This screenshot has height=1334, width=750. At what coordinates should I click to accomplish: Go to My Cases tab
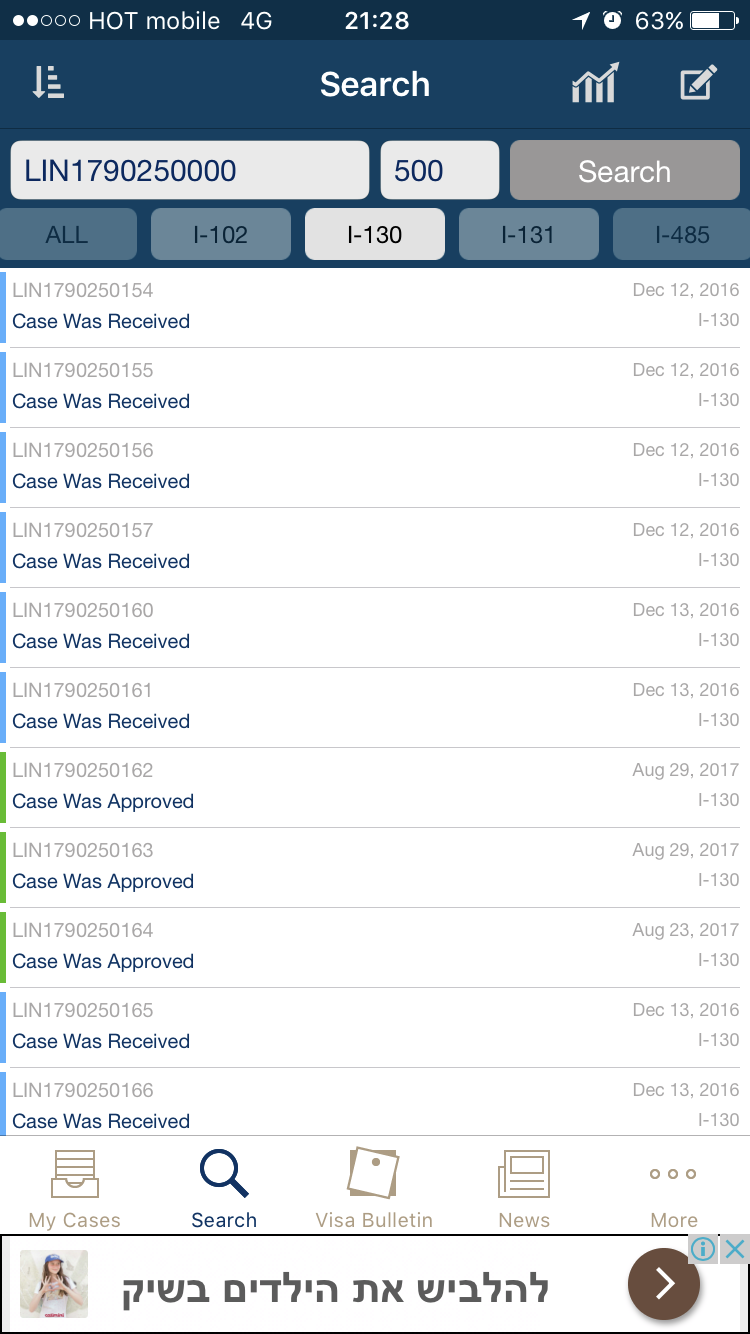point(75,1188)
